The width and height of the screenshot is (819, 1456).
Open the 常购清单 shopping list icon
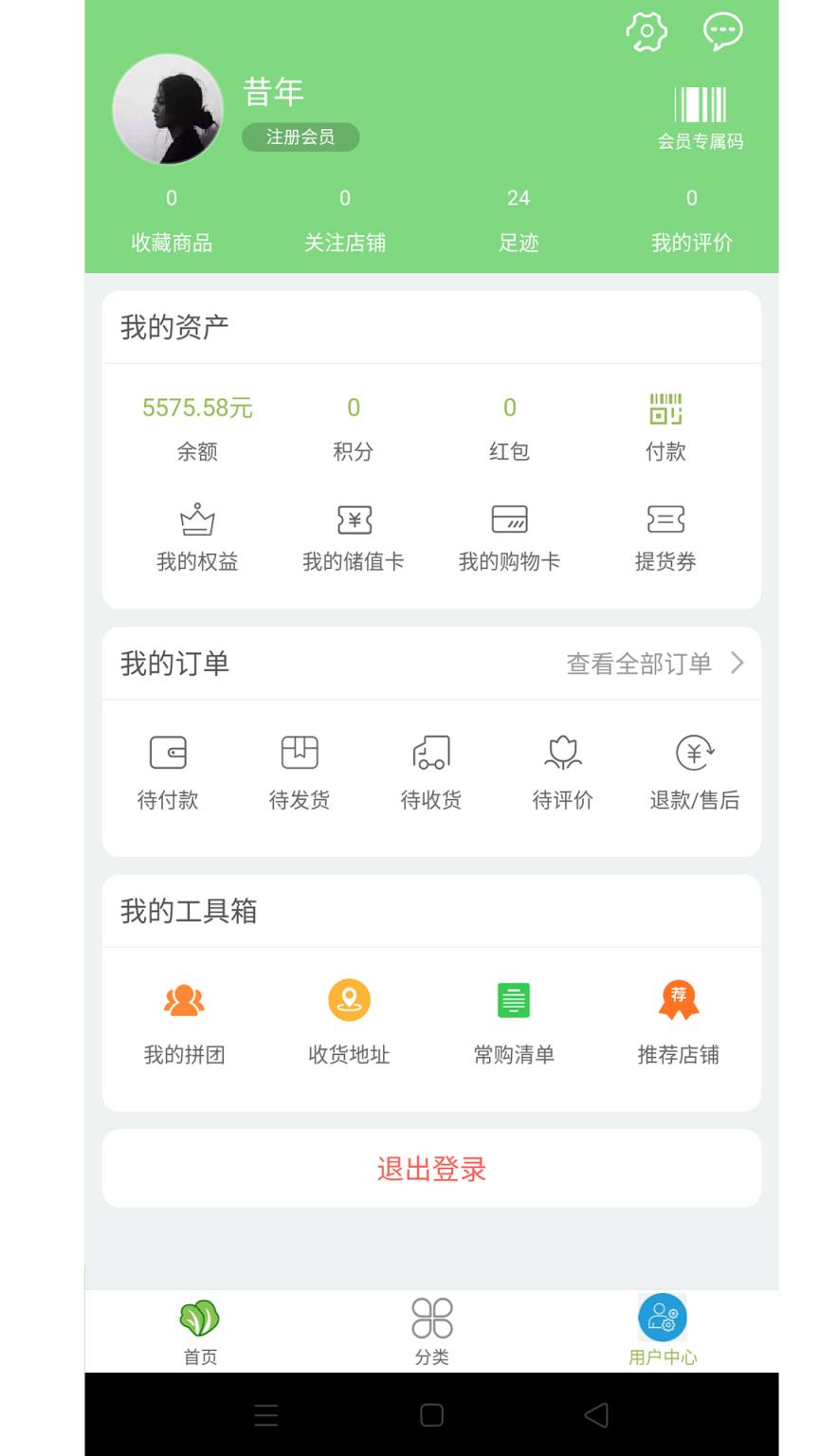pyautogui.click(x=513, y=999)
